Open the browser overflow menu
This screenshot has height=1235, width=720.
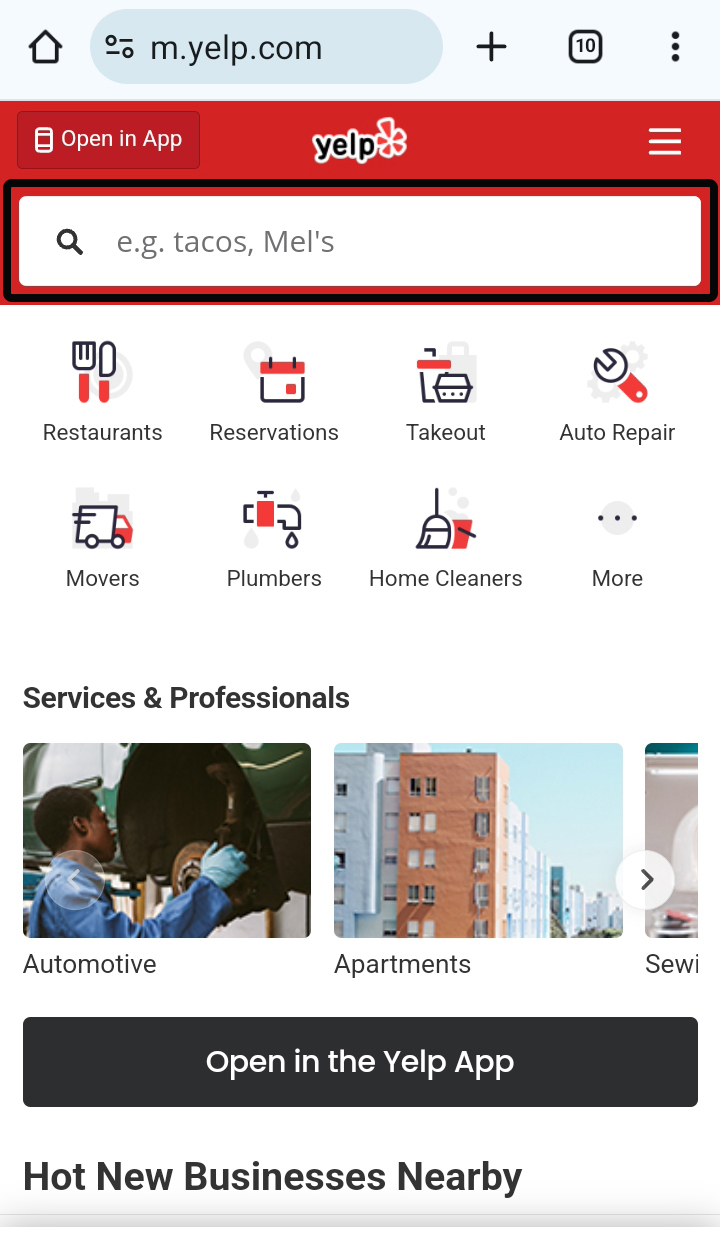coord(675,47)
